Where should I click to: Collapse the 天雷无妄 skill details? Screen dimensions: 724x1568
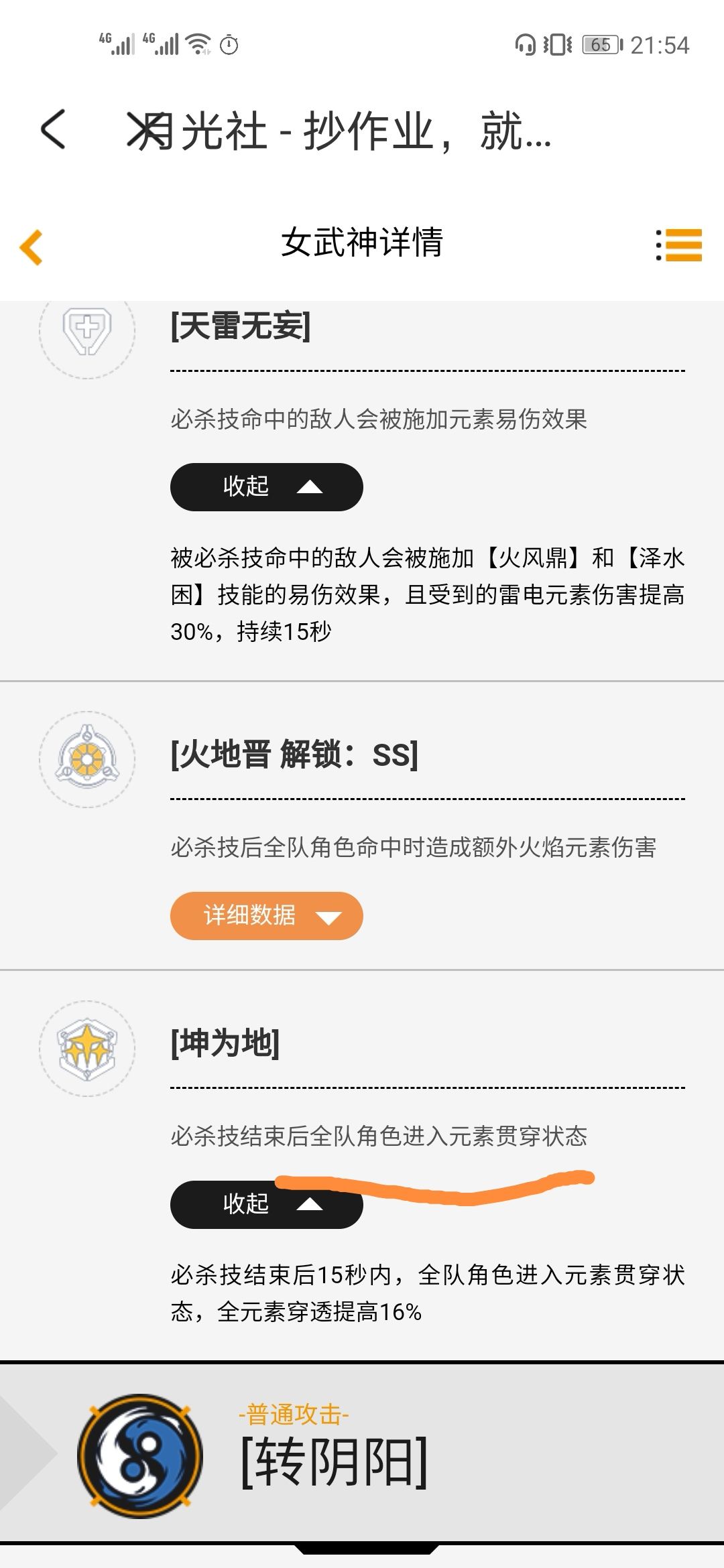[x=265, y=486]
